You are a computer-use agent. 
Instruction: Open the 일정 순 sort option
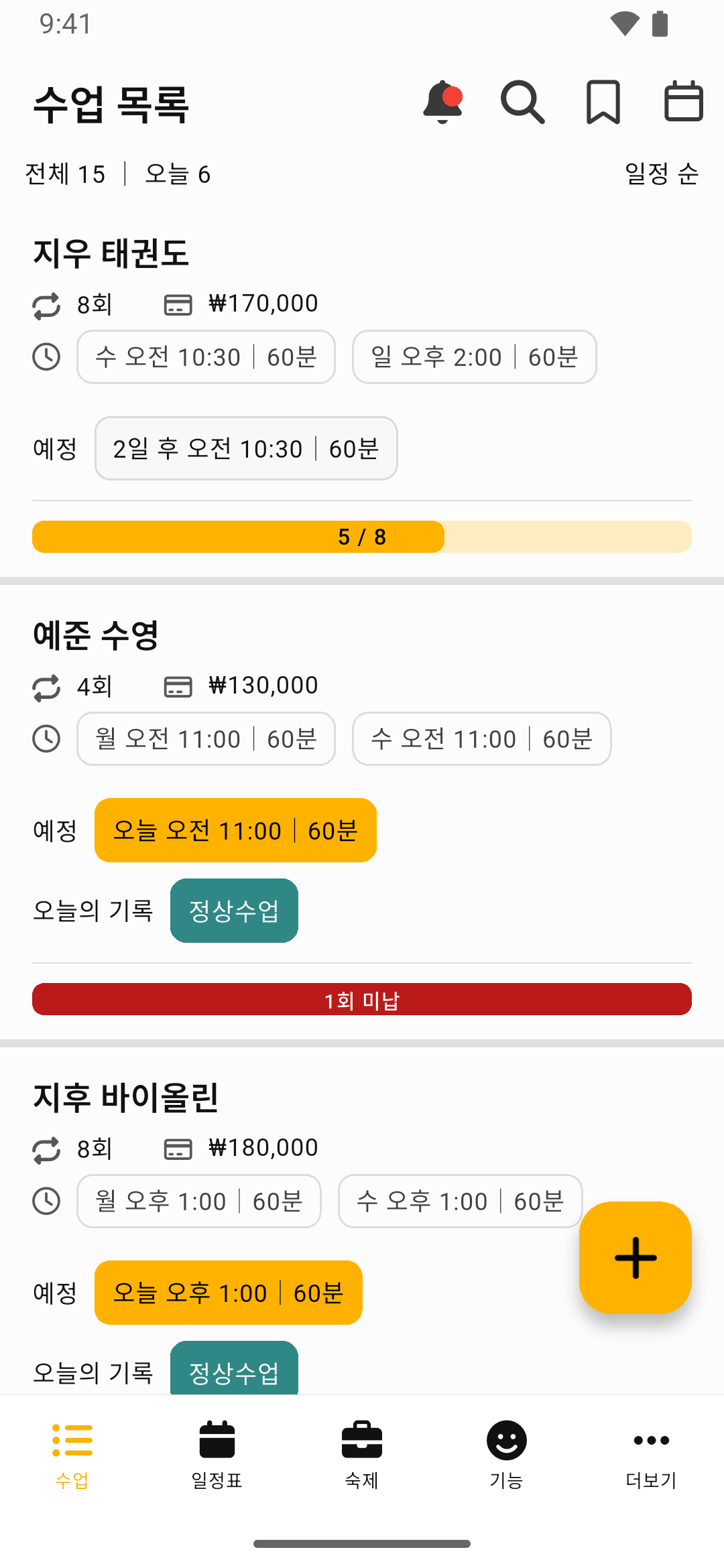click(660, 174)
